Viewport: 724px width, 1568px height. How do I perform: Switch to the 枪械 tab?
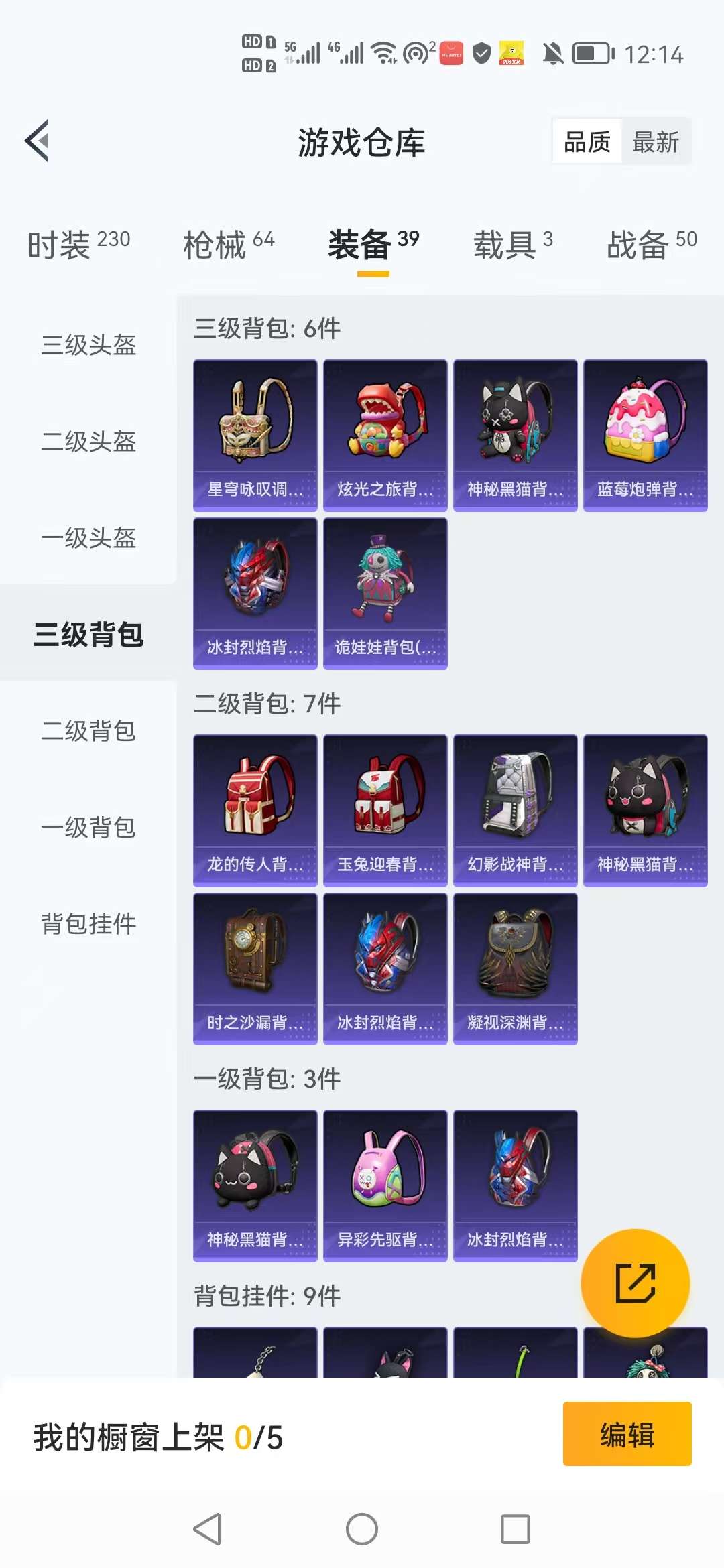(x=229, y=244)
